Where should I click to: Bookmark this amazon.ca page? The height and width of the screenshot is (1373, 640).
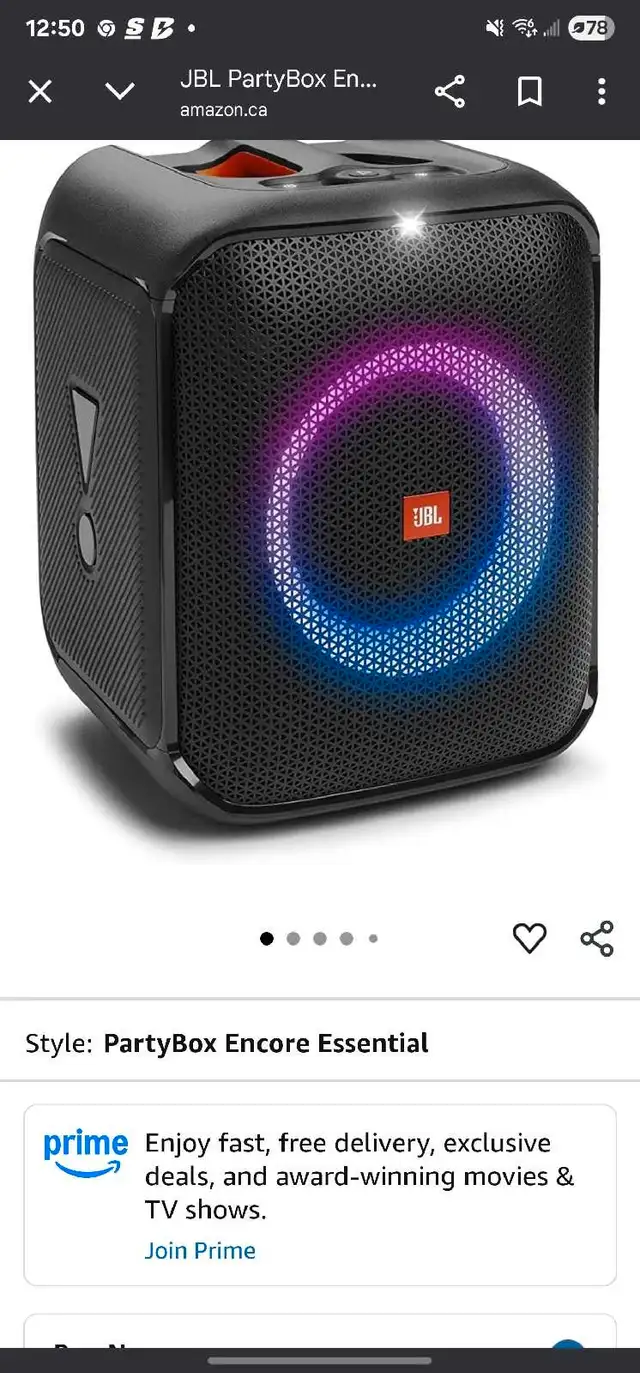click(x=529, y=92)
